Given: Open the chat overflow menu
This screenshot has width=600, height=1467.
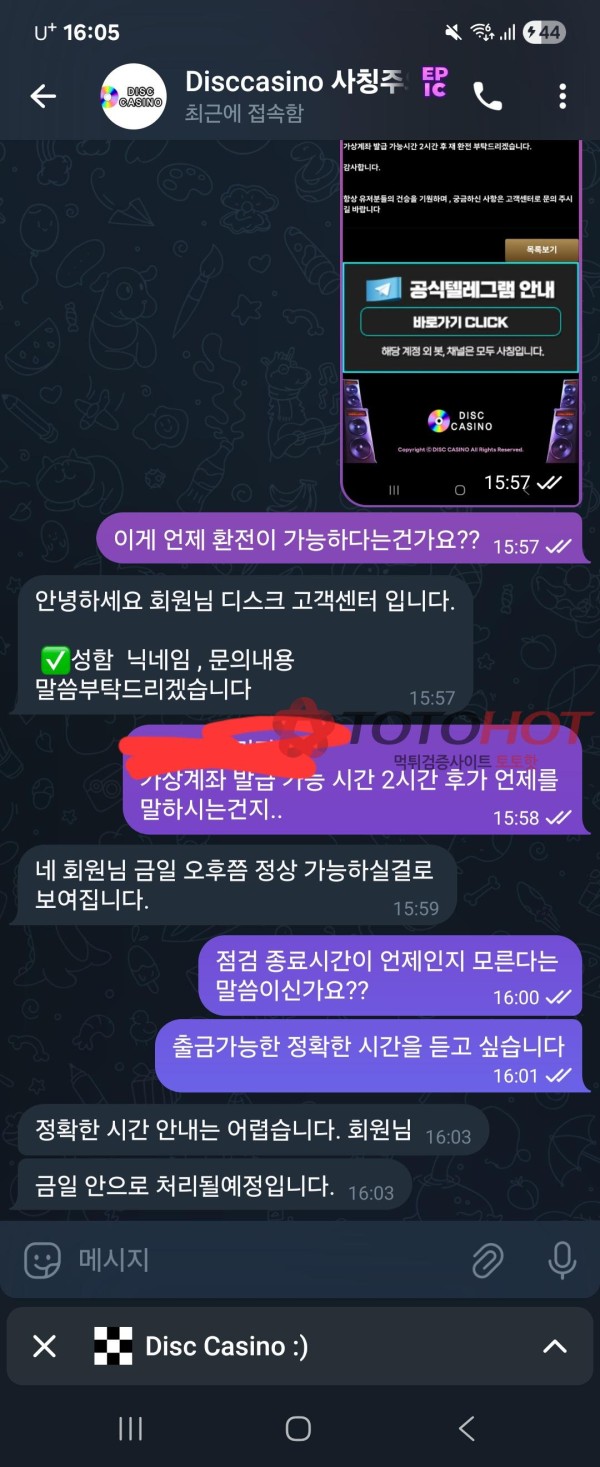Looking at the screenshot, I should 562,96.
